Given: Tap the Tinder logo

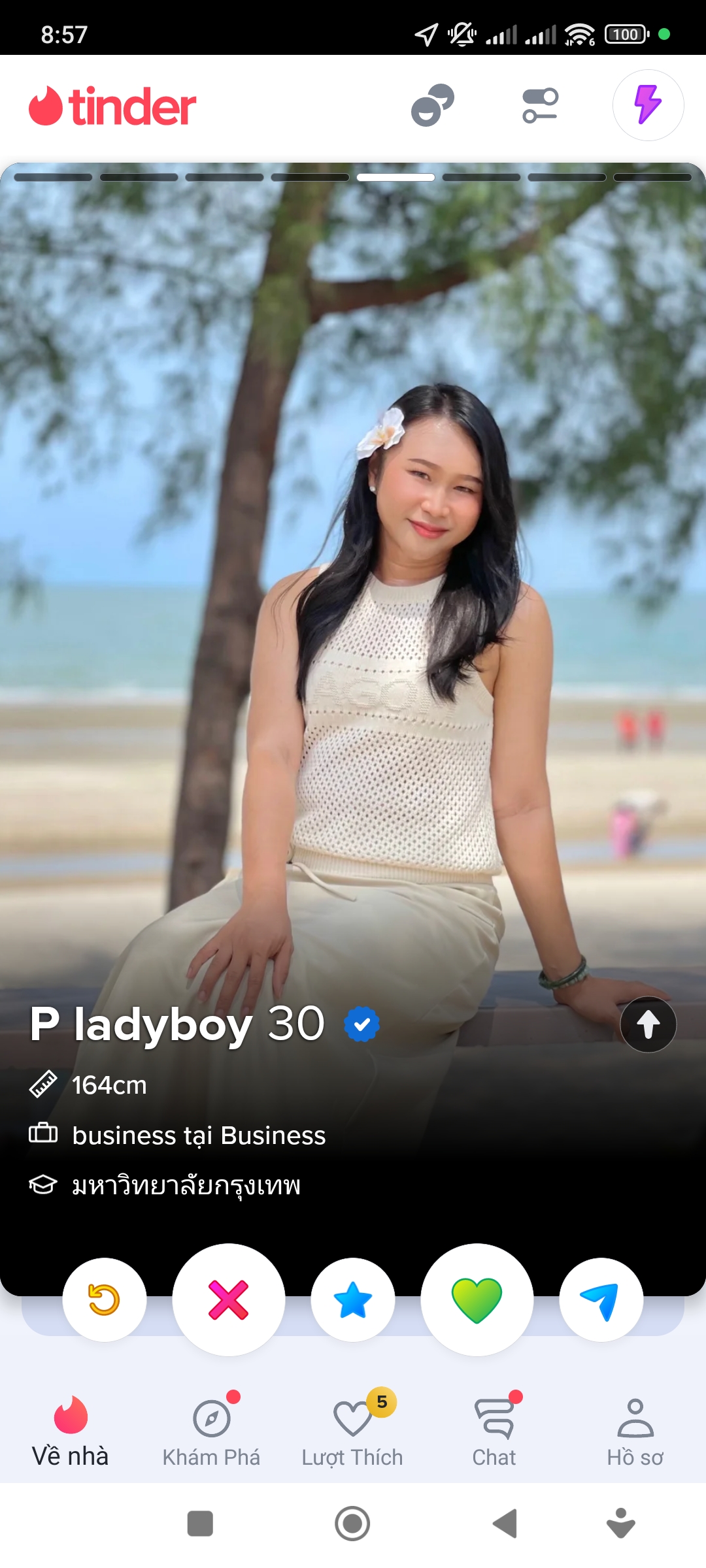Looking at the screenshot, I should click(112, 105).
